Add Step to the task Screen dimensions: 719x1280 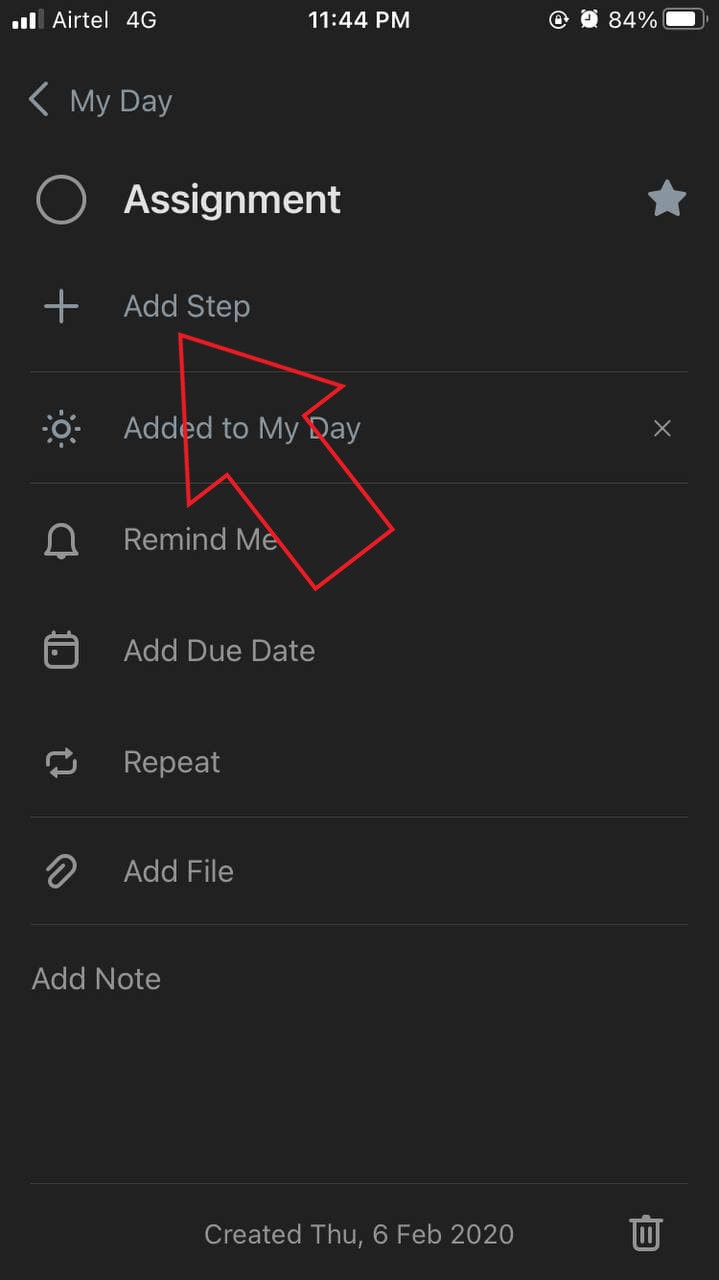click(359, 307)
